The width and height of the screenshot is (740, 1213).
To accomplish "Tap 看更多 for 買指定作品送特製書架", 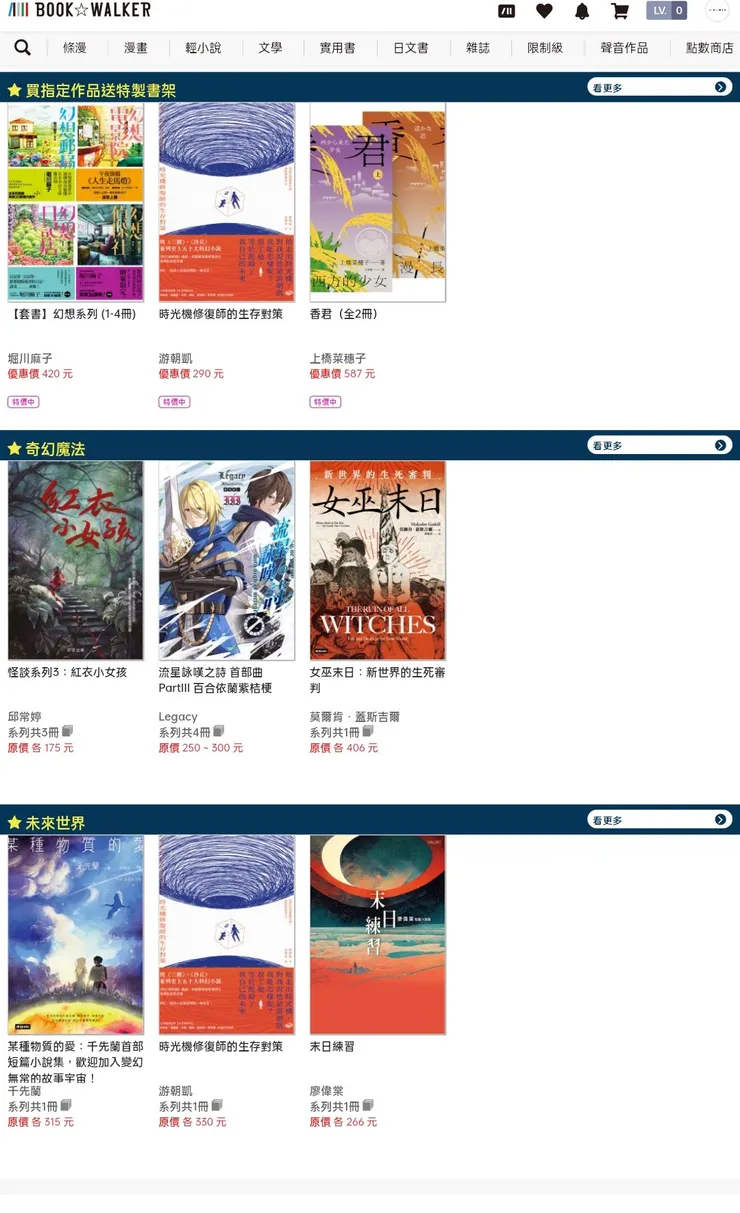I will click(659, 88).
